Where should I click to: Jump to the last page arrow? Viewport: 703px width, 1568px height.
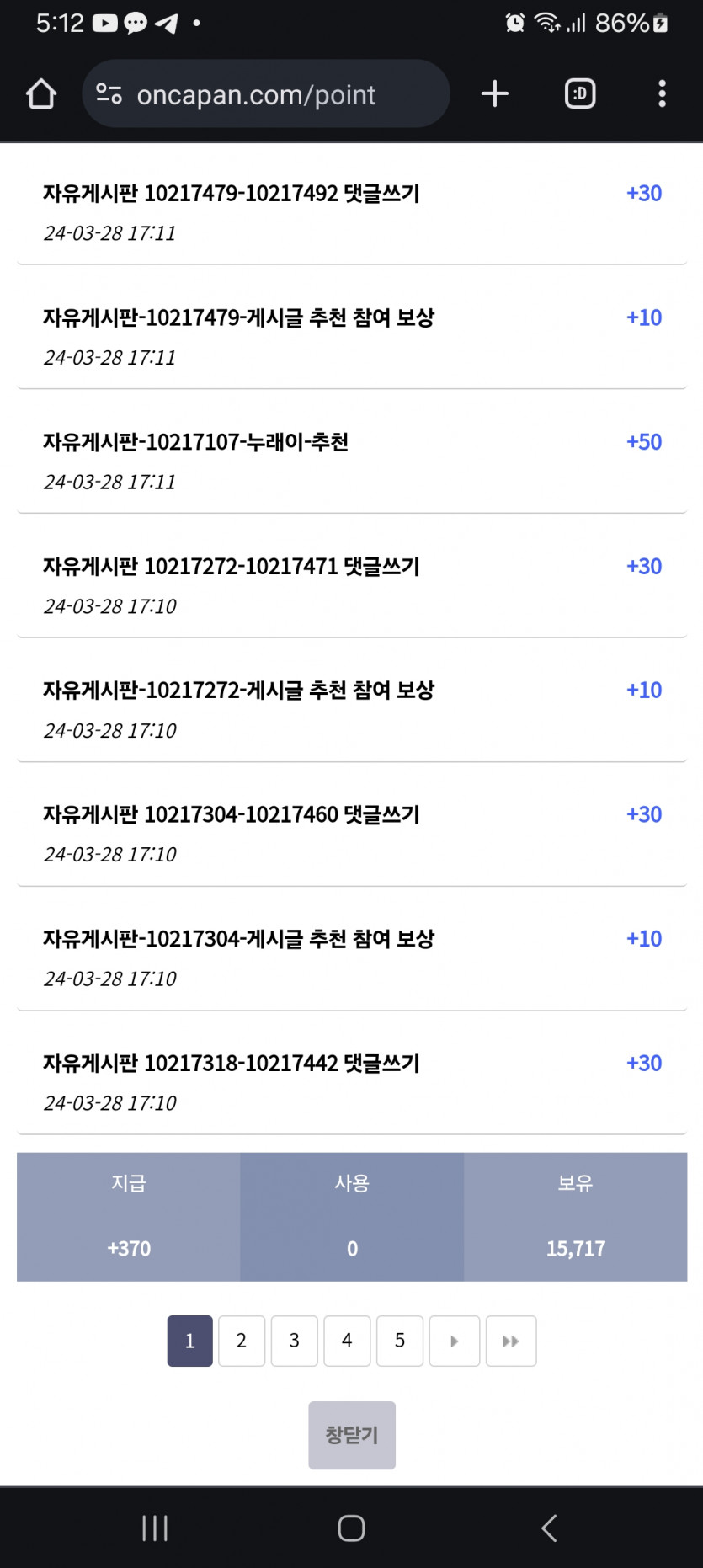click(x=511, y=1341)
